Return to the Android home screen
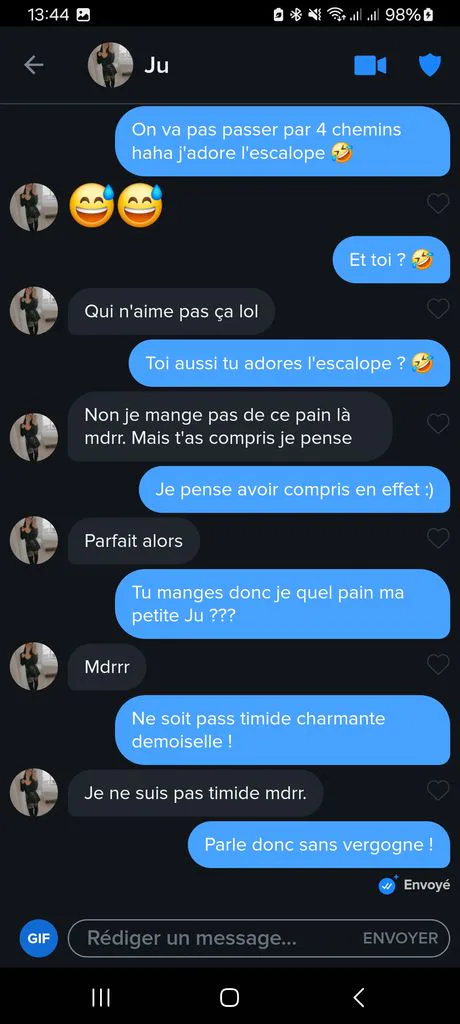The image size is (460, 1024). (x=229, y=997)
